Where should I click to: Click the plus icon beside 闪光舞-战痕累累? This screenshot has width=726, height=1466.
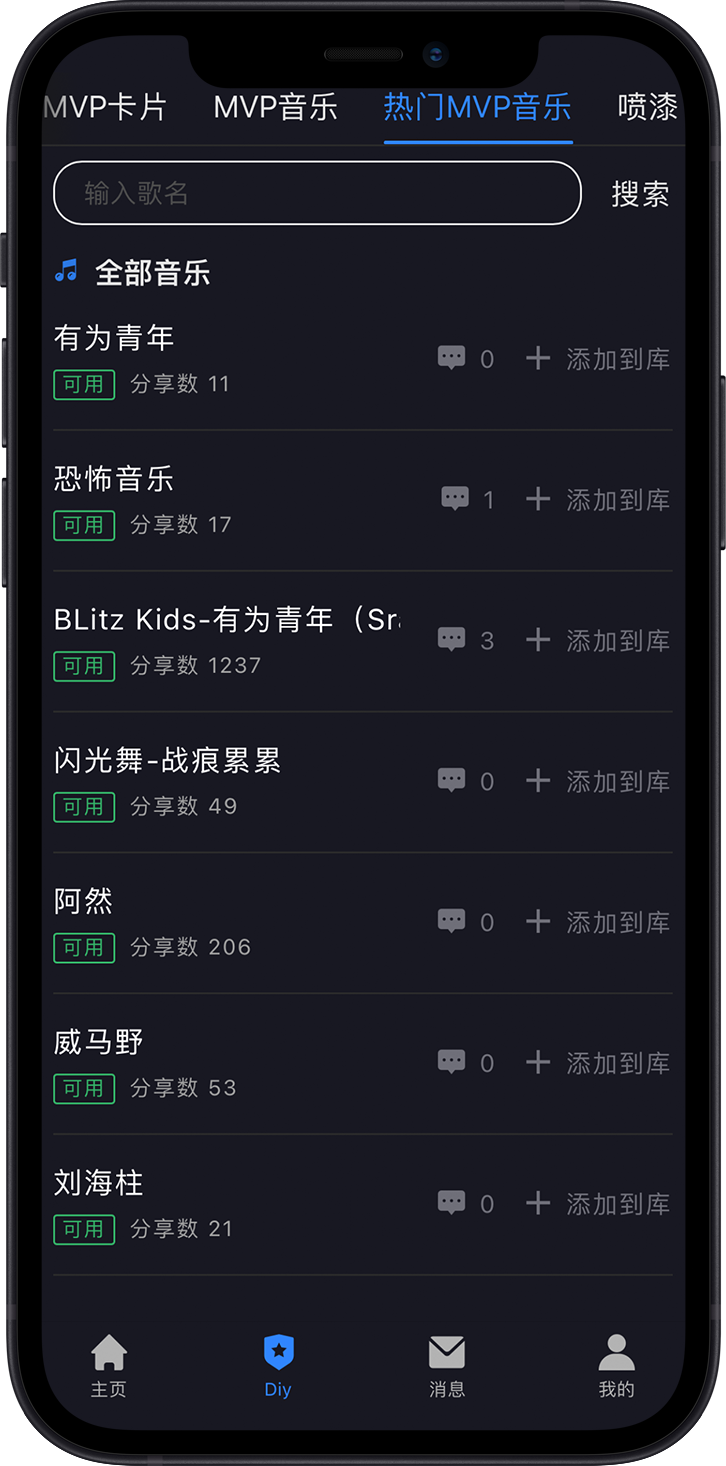pyautogui.click(x=537, y=780)
